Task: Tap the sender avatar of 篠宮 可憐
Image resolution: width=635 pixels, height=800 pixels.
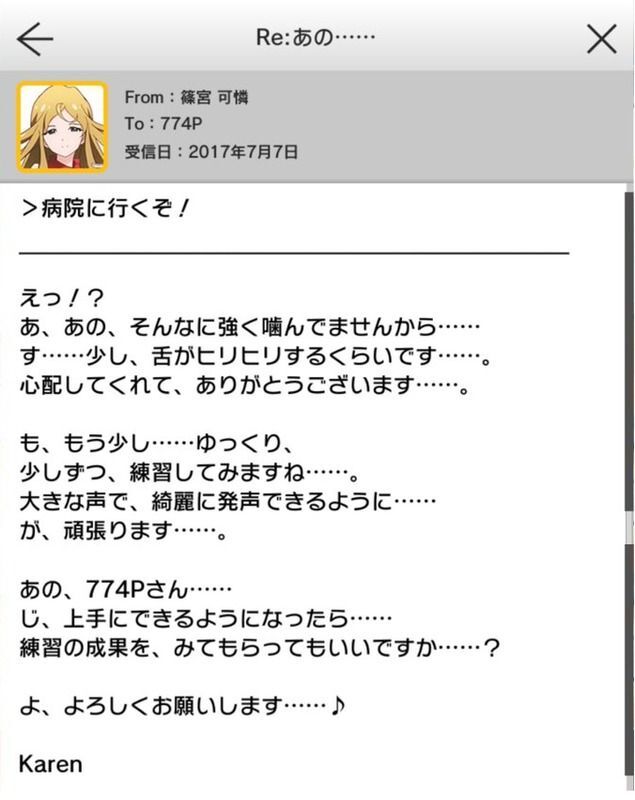Action: click(62, 127)
